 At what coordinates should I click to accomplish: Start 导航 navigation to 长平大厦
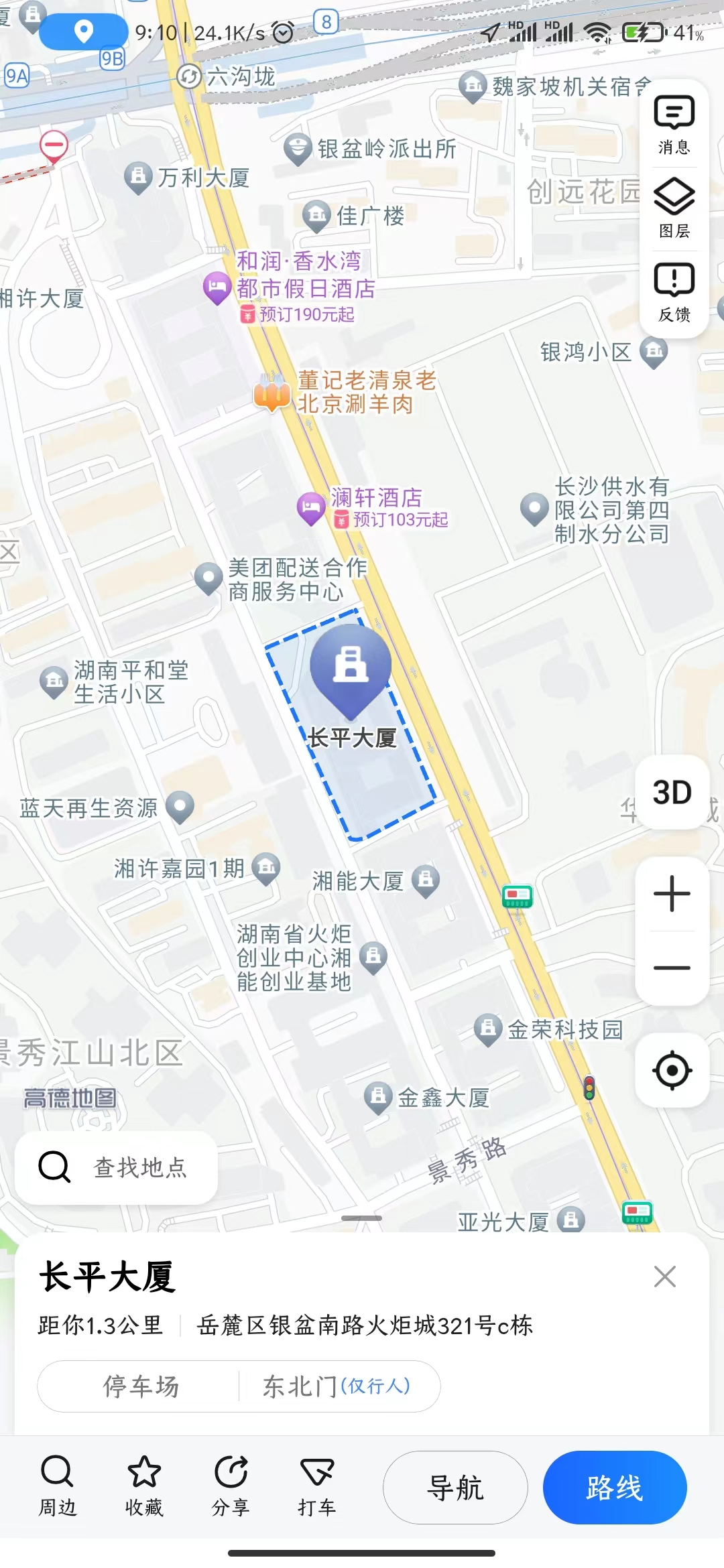(455, 1488)
